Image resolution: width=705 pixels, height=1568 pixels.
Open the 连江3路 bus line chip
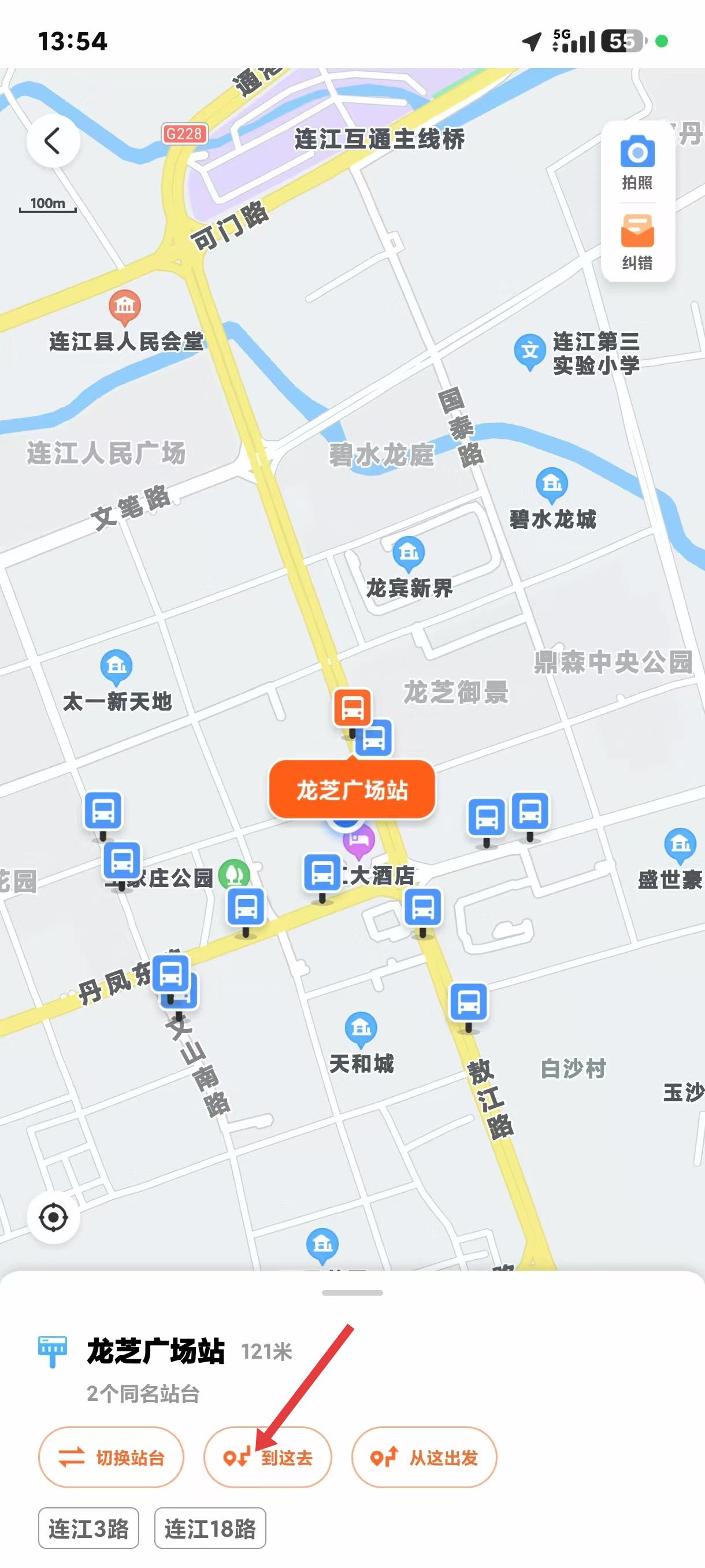(89, 1529)
